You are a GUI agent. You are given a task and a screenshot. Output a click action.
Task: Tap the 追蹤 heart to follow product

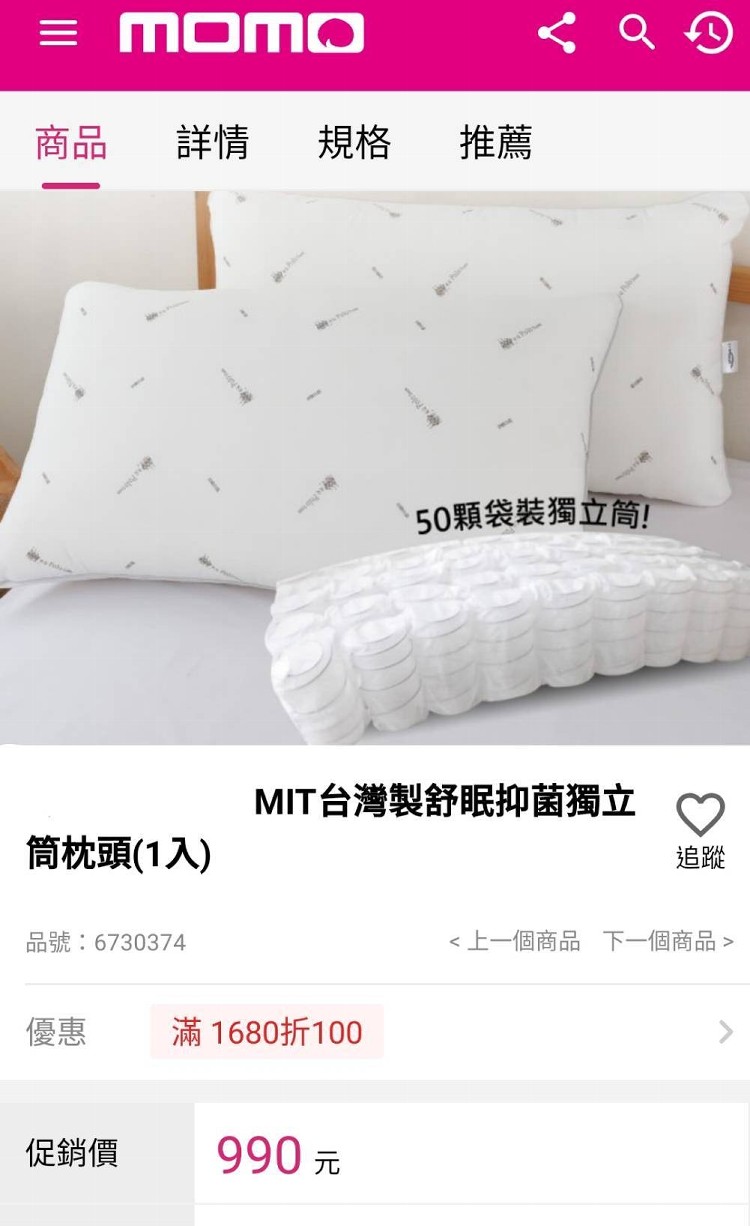pos(700,828)
